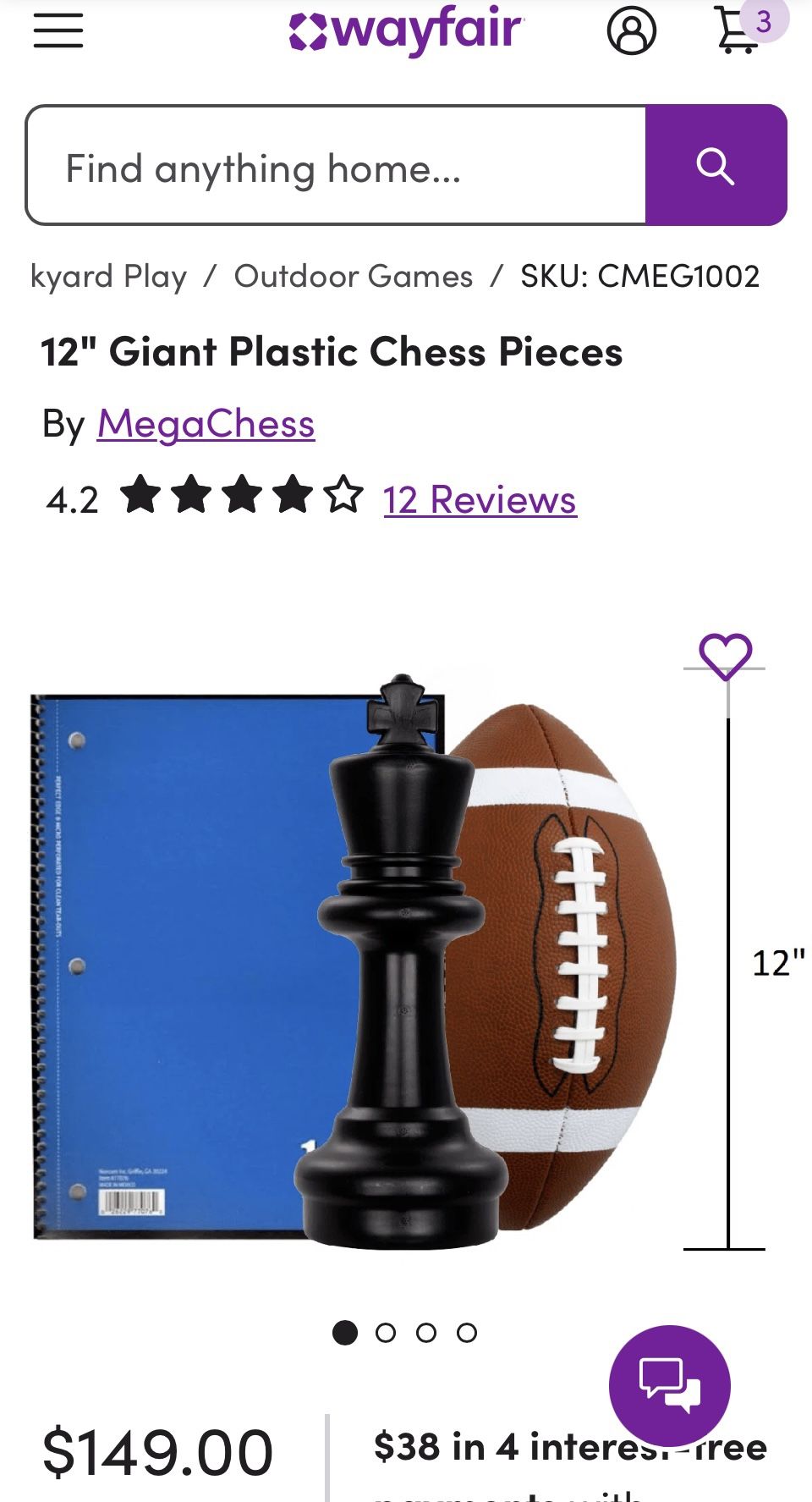Read the 12 Reviews
The height and width of the screenshot is (1502, 812).
480,500
